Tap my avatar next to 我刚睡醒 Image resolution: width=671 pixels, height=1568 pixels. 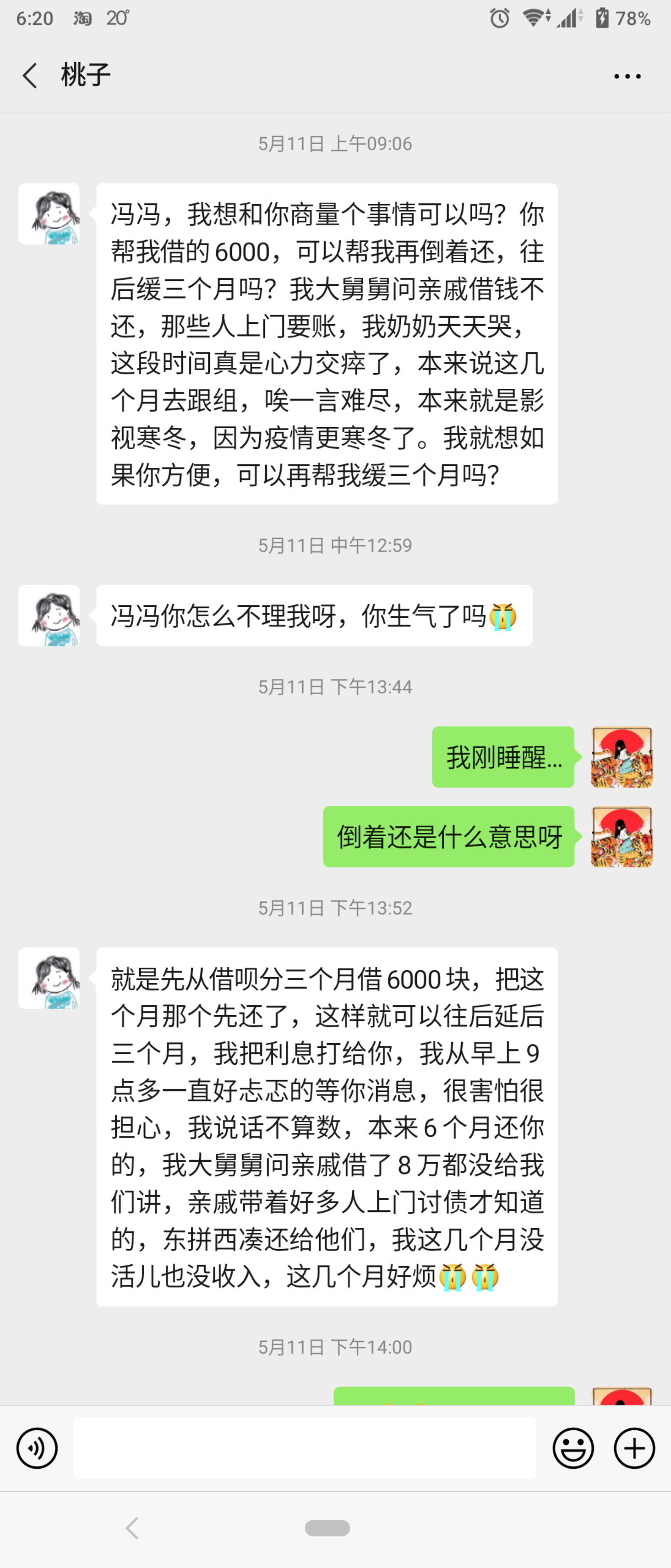click(621, 757)
